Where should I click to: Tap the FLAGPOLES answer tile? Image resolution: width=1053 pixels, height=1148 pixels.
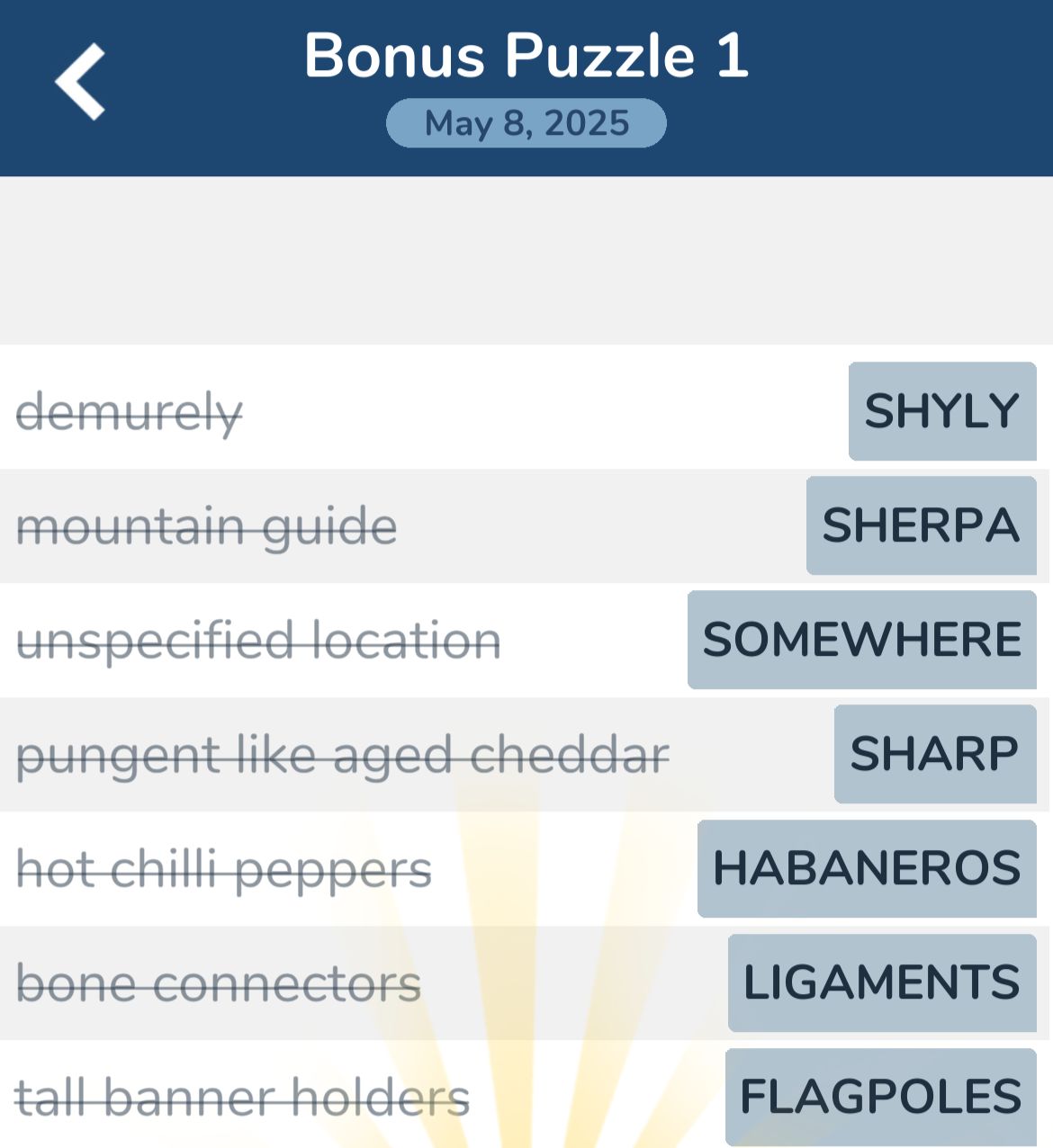tap(880, 1097)
